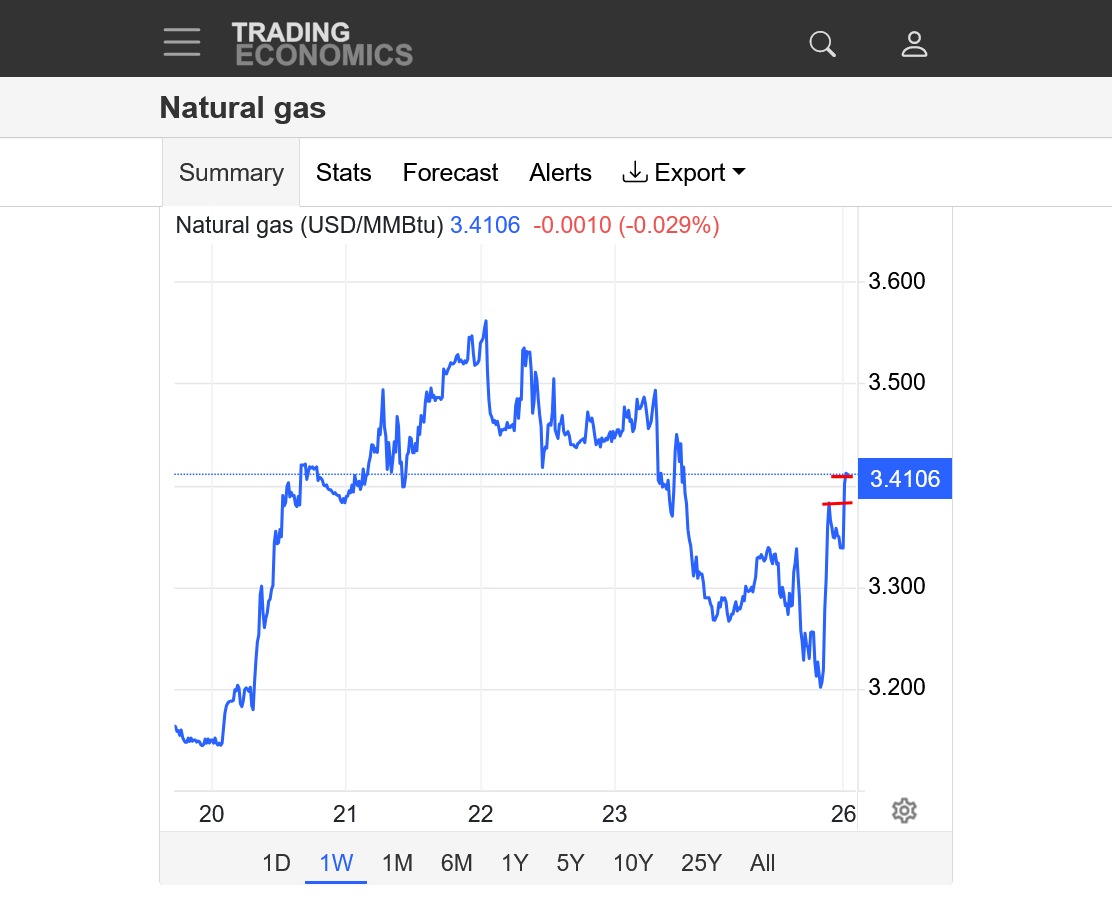Set chart range to 1D
This screenshot has height=901, width=1112.
[276, 863]
